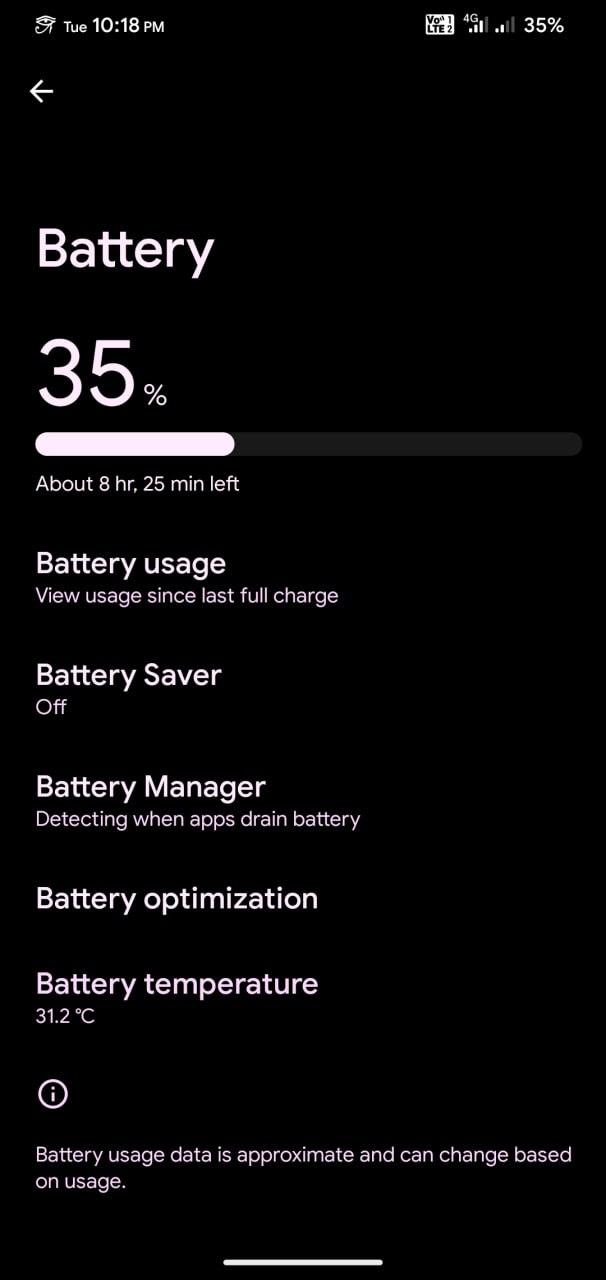606x1280 pixels.
Task: Open Battery Manager
Action: pyautogui.click(x=303, y=801)
